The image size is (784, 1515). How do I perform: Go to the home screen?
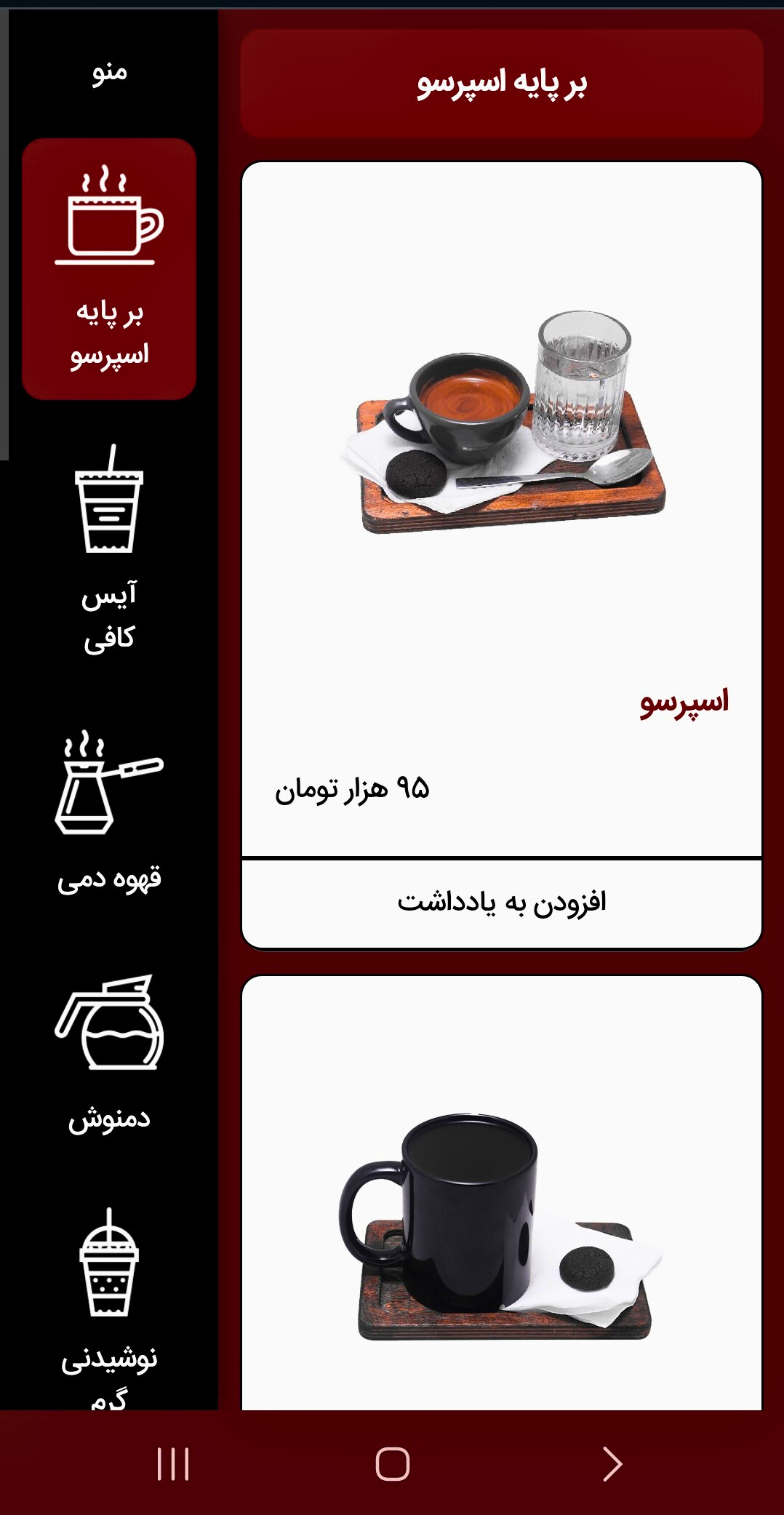[392, 1463]
